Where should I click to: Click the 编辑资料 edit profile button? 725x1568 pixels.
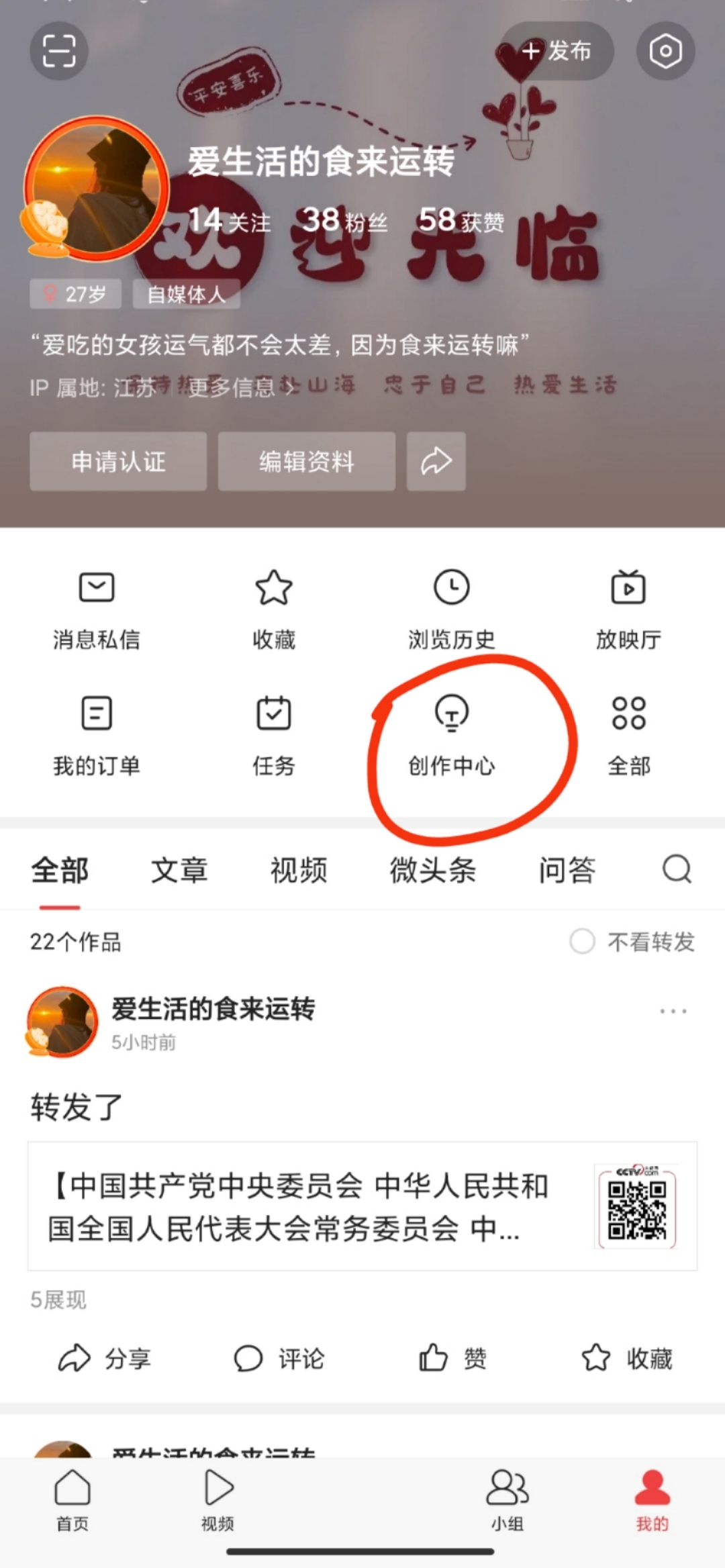pyautogui.click(x=306, y=461)
